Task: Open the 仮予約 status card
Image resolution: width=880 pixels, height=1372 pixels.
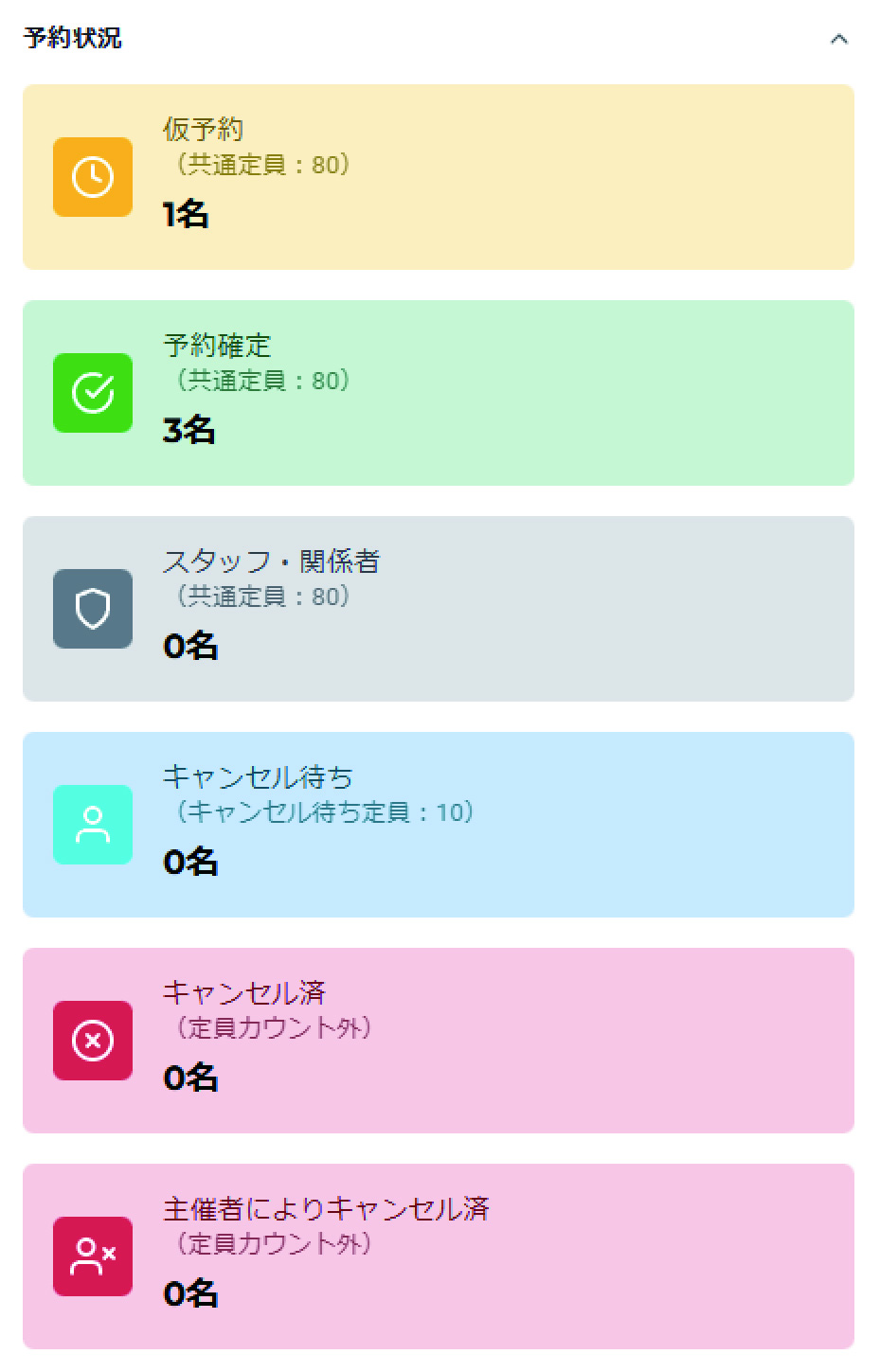Action: 438,177
